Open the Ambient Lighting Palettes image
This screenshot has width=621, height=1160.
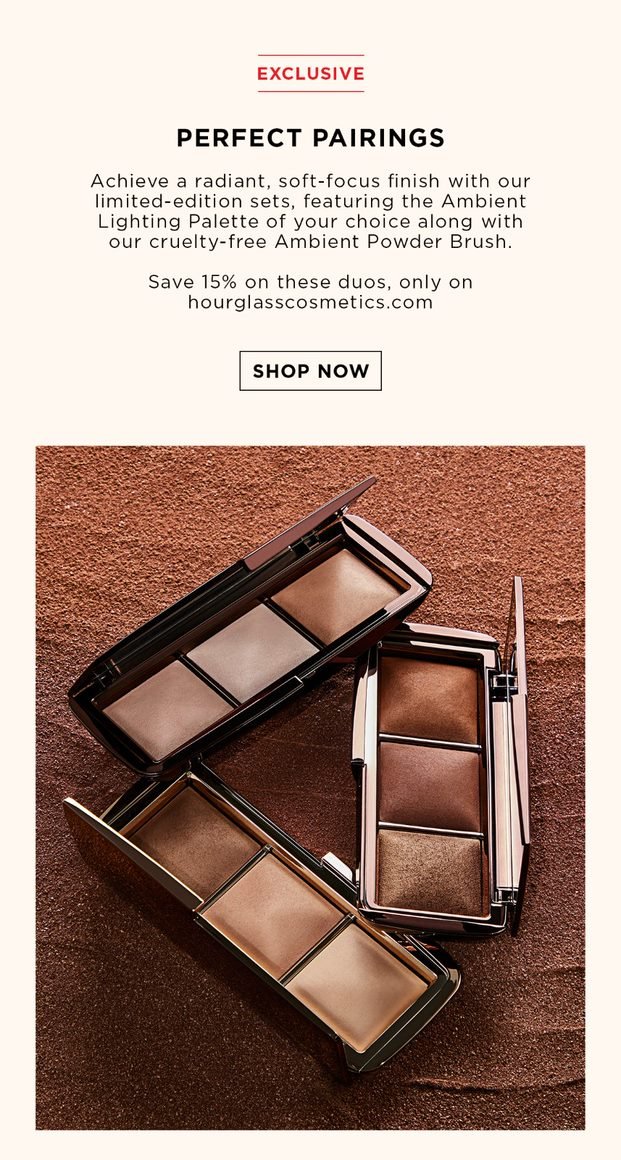click(x=310, y=787)
